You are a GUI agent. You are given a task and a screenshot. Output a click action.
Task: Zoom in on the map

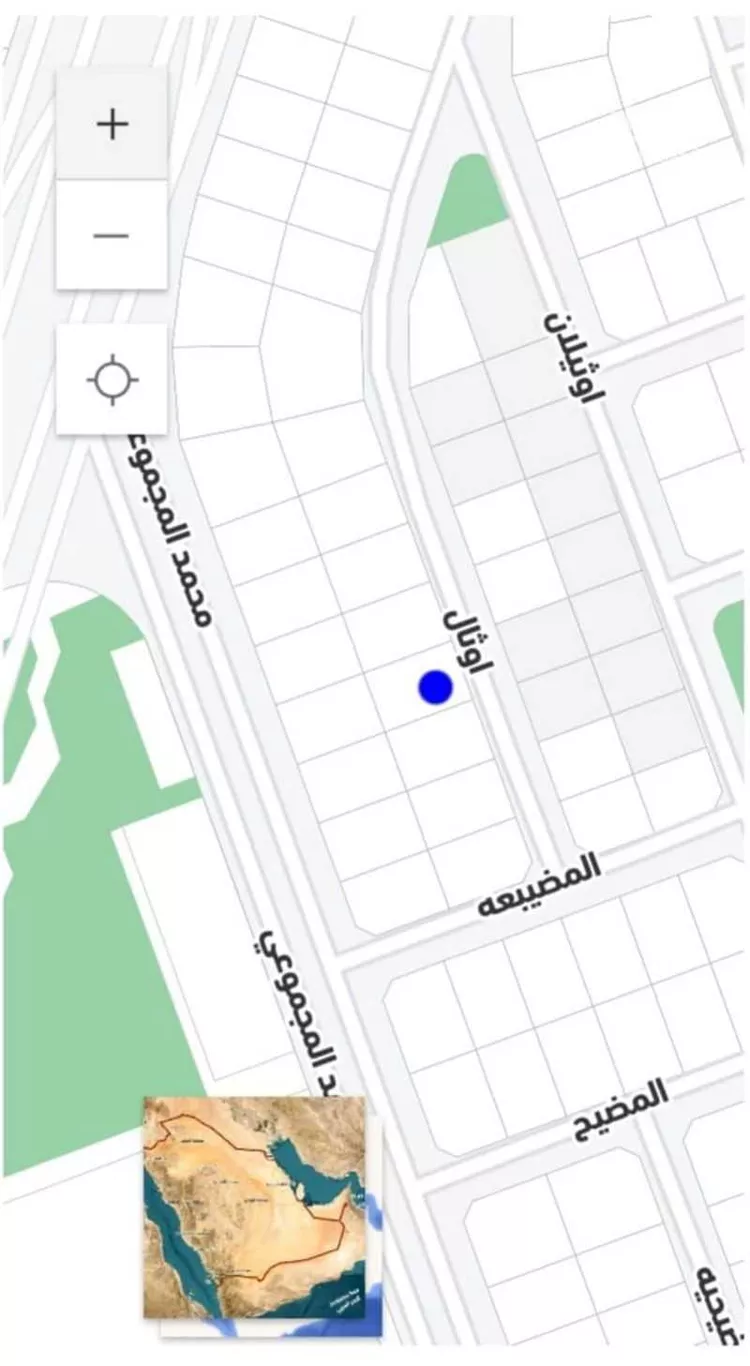click(112, 124)
